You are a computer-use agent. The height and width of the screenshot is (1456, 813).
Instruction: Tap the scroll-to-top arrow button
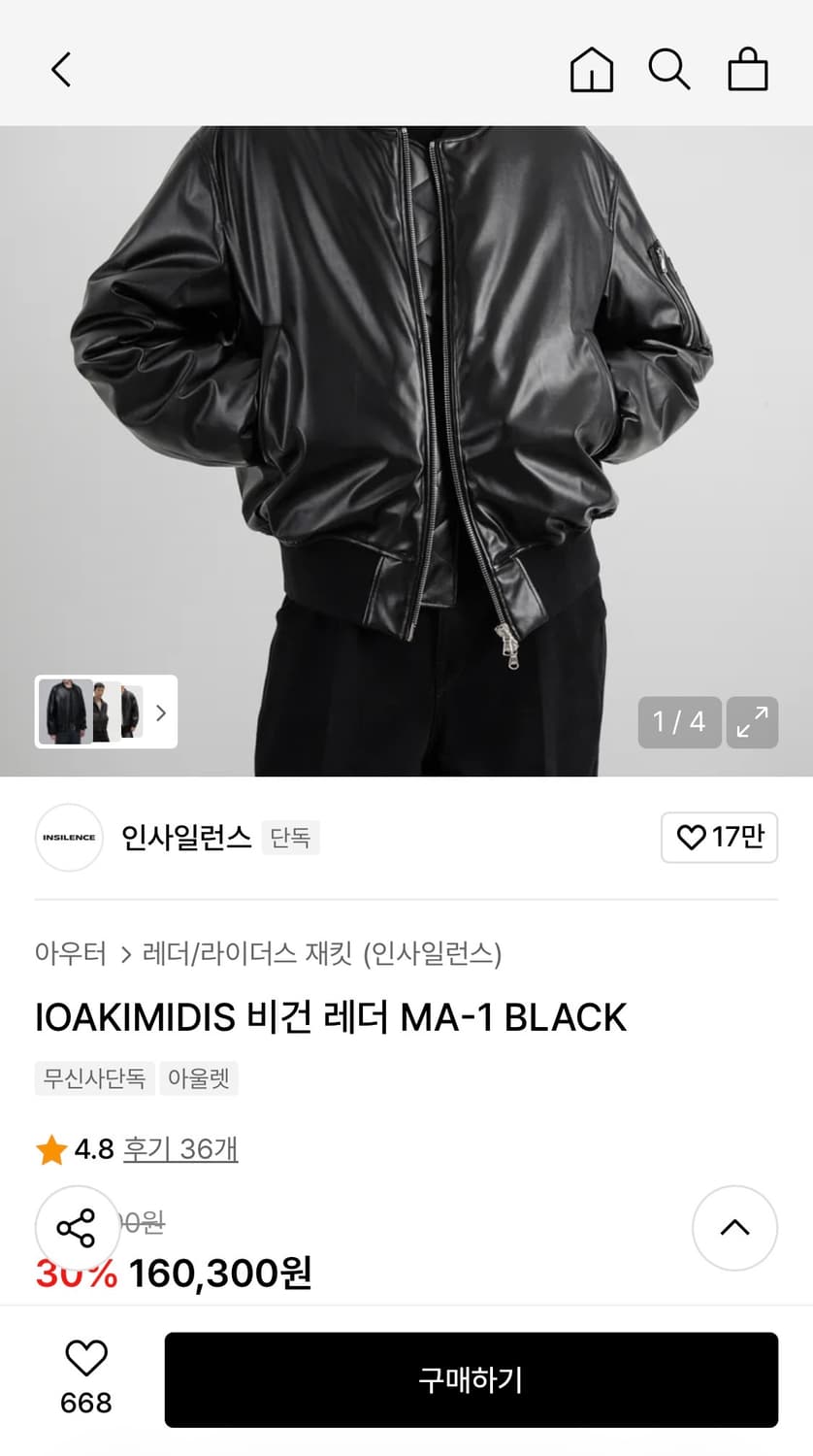click(x=734, y=1228)
